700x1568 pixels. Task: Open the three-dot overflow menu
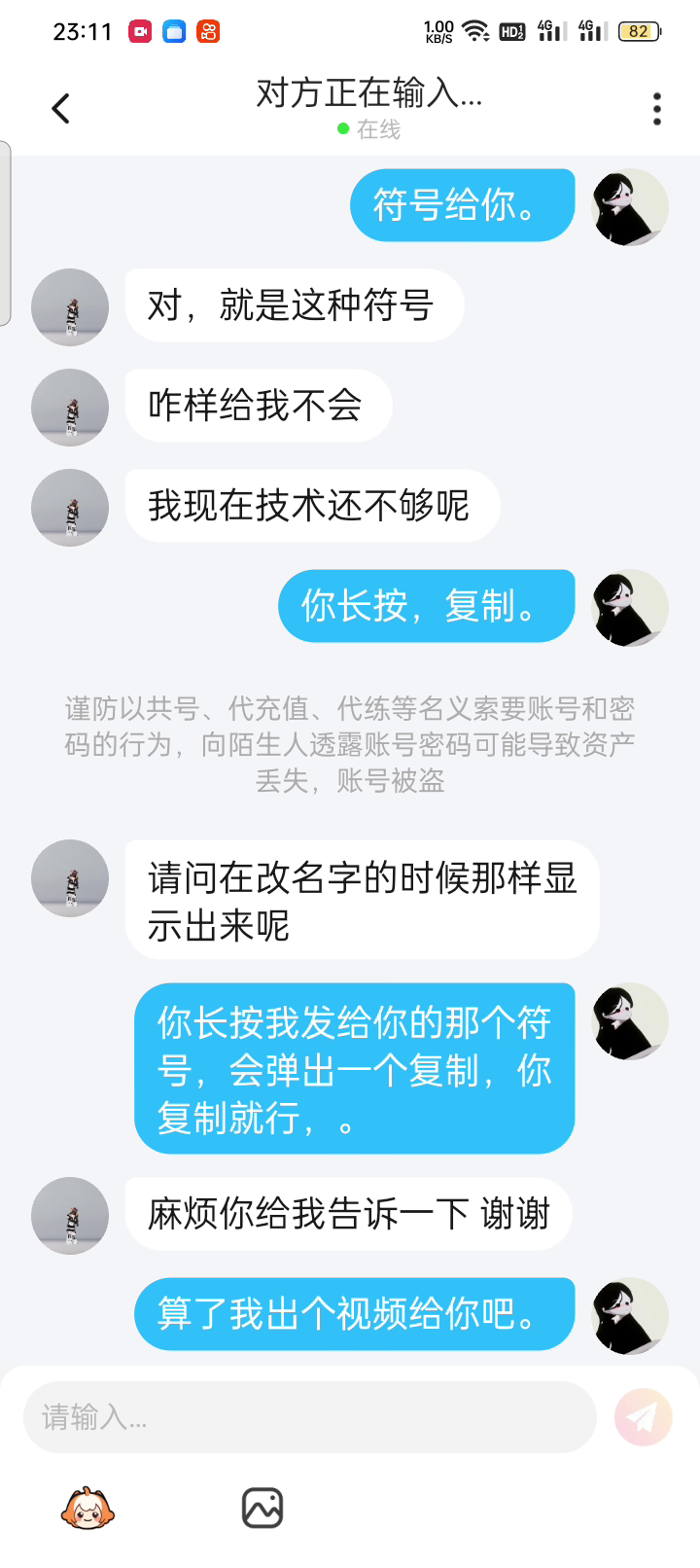coord(657,109)
